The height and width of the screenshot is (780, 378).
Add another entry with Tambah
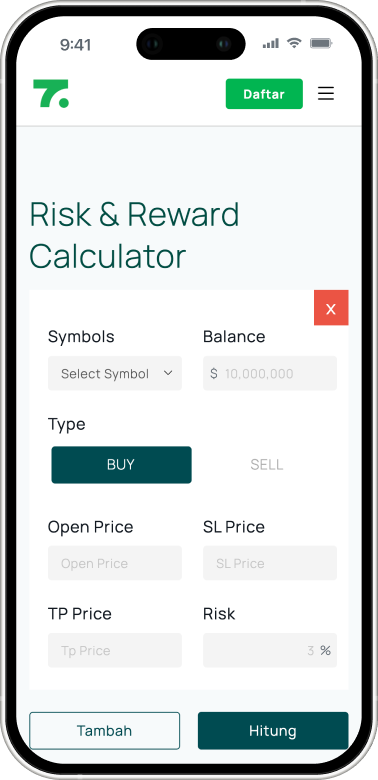point(104,730)
